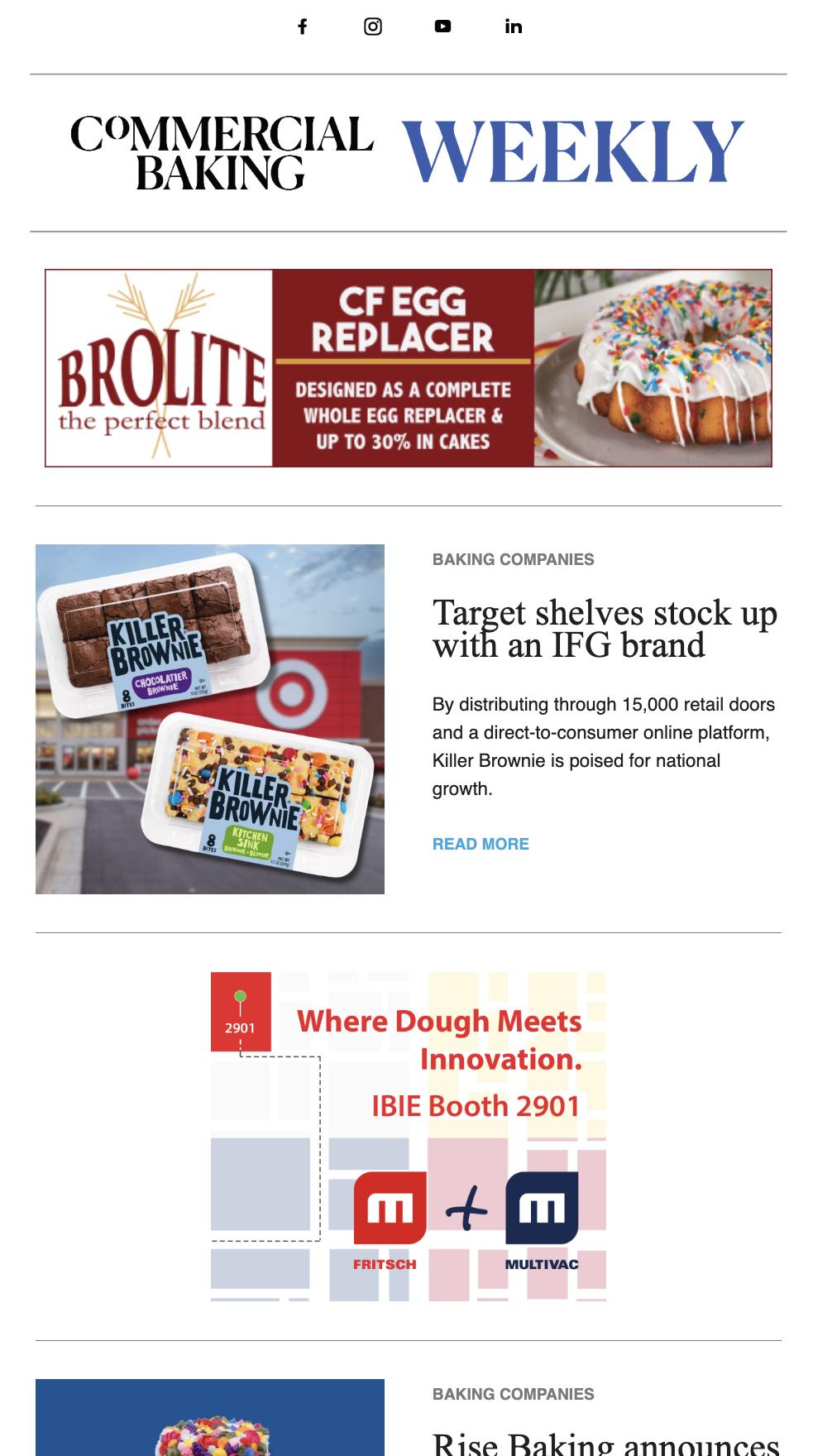Tap READ MORE under Killer Brownie story

[481, 844]
